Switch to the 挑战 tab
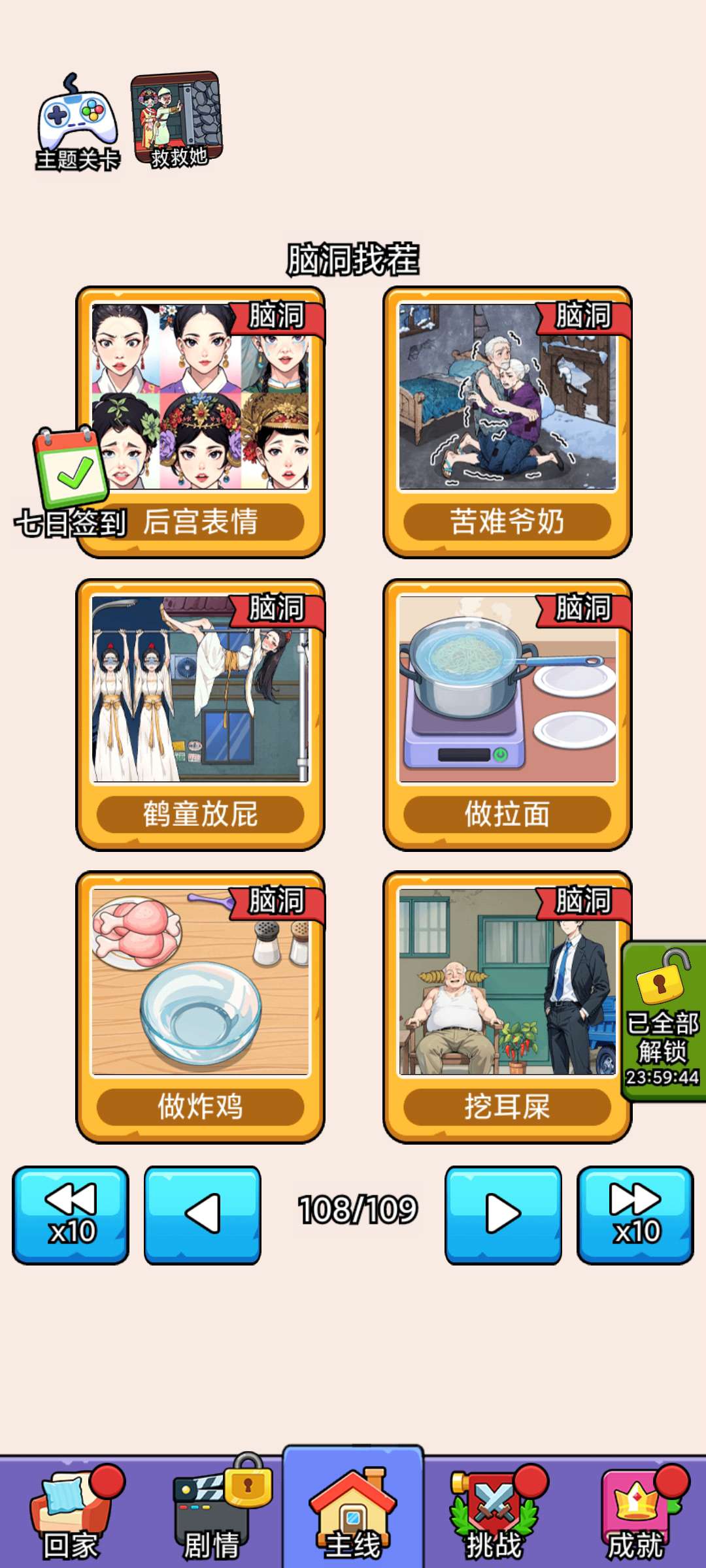Viewport: 706px width, 1568px height. pos(494,1514)
